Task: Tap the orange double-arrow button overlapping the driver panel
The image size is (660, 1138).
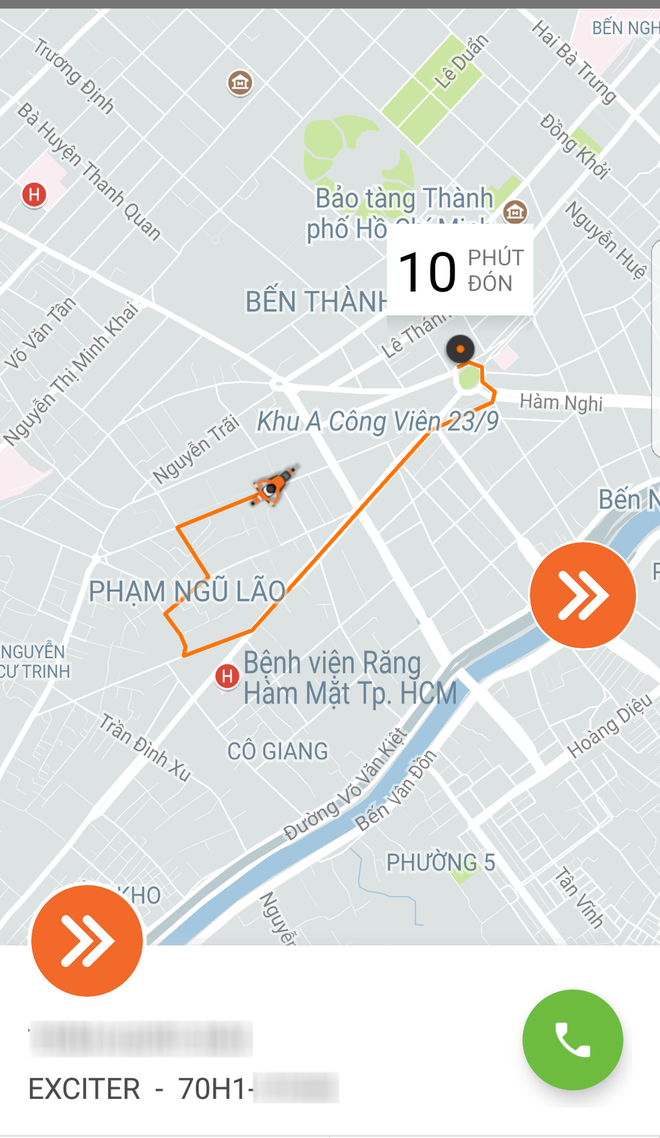Action: coord(87,941)
